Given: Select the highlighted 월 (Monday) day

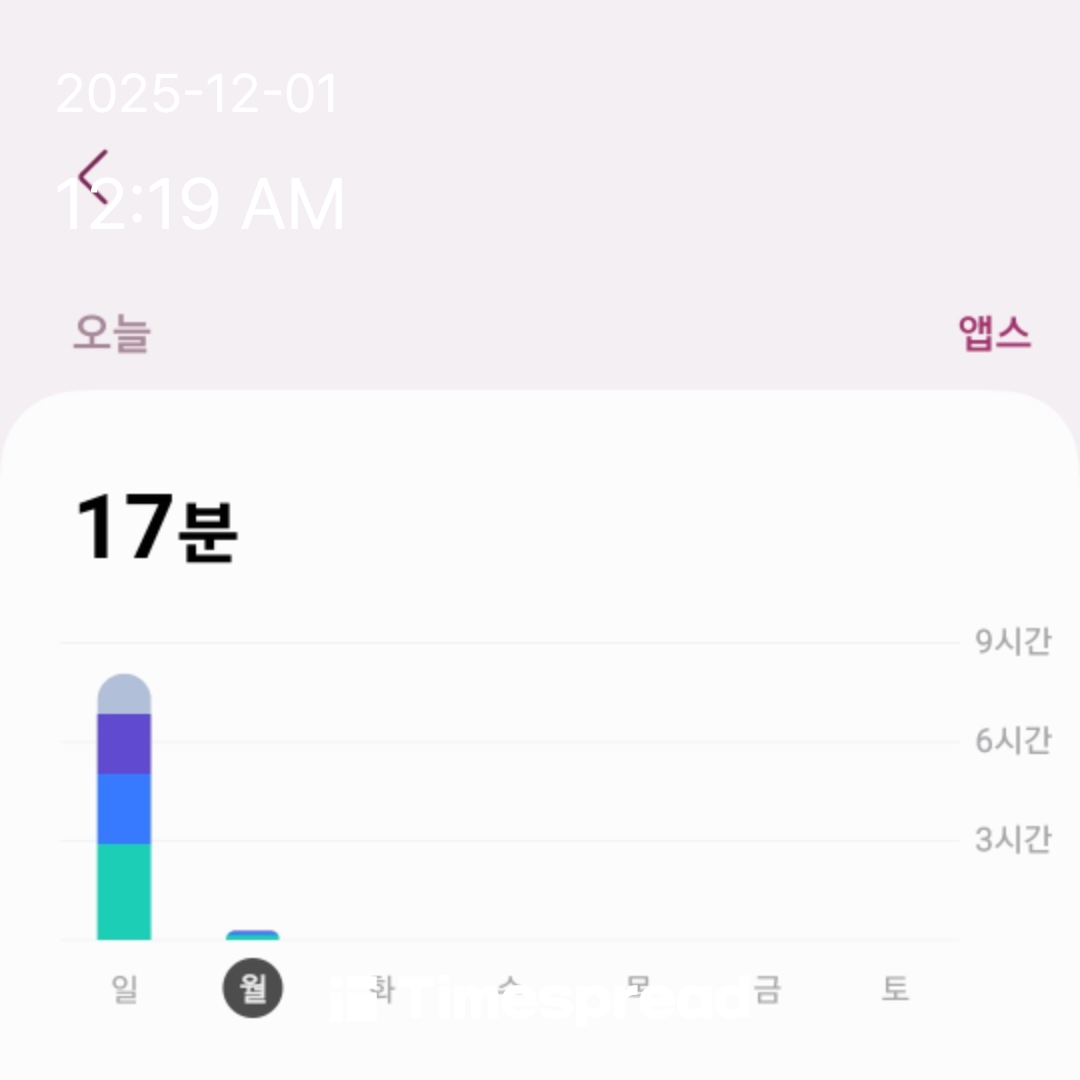Looking at the screenshot, I should [252, 989].
